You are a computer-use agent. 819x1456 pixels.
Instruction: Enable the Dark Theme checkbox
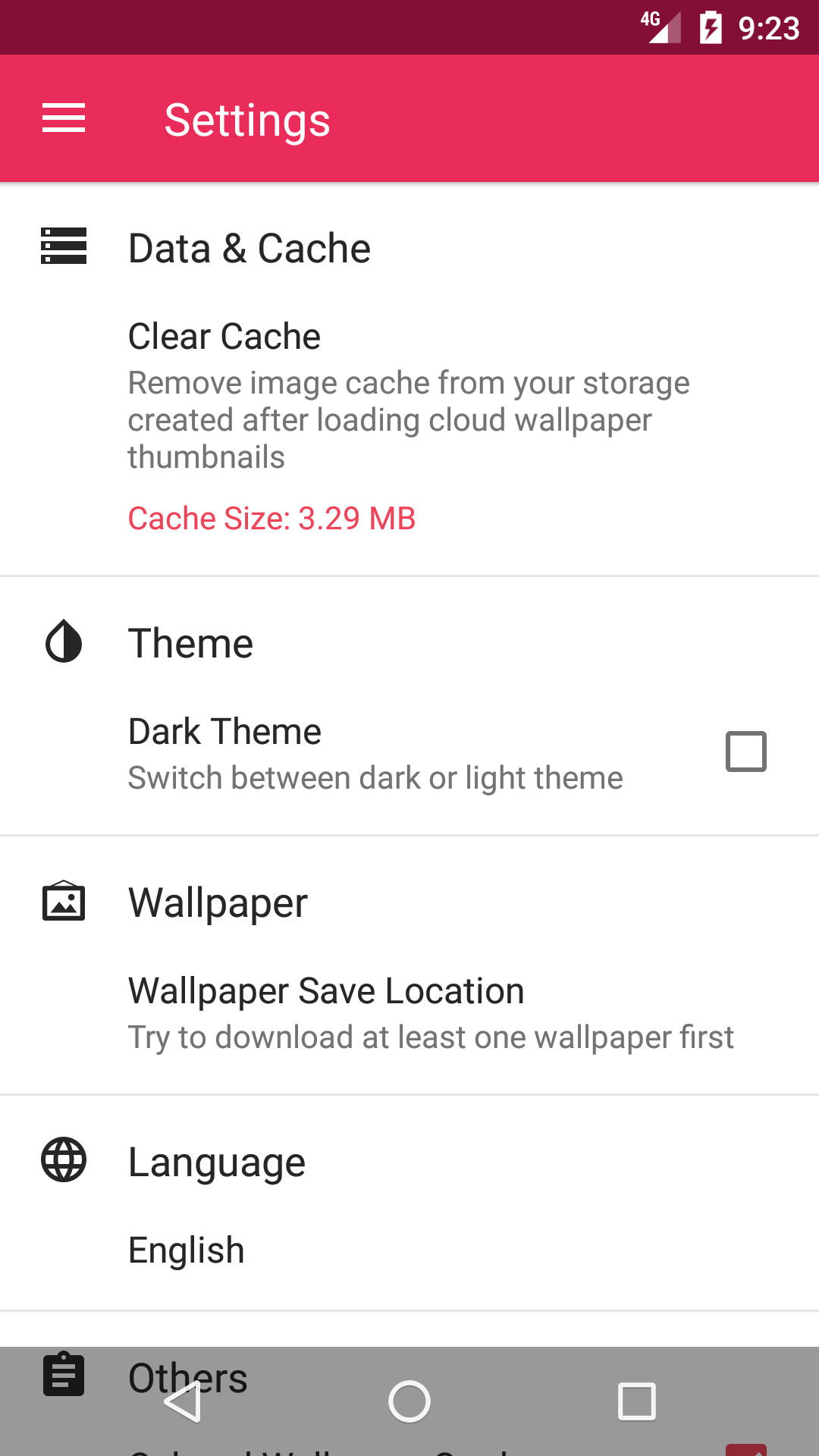[746, 752]
